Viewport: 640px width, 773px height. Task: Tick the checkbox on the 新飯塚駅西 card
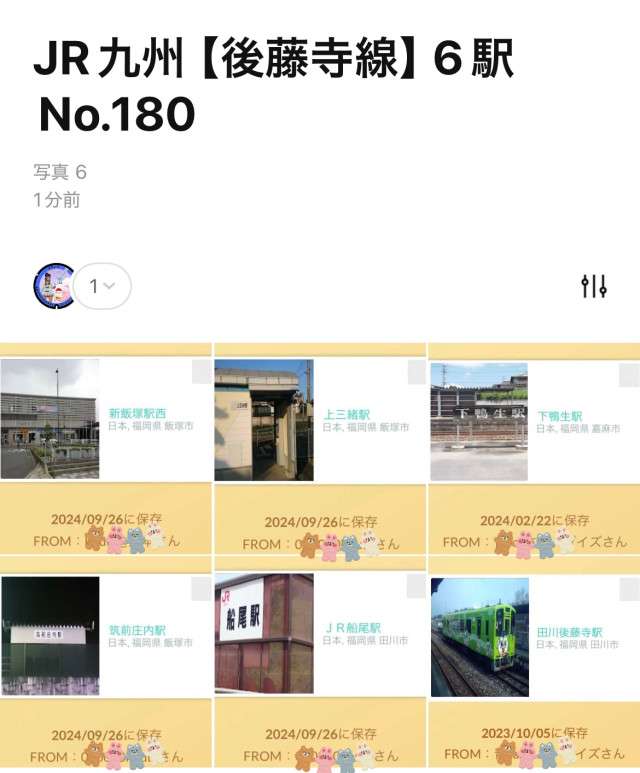pos(202,373)
